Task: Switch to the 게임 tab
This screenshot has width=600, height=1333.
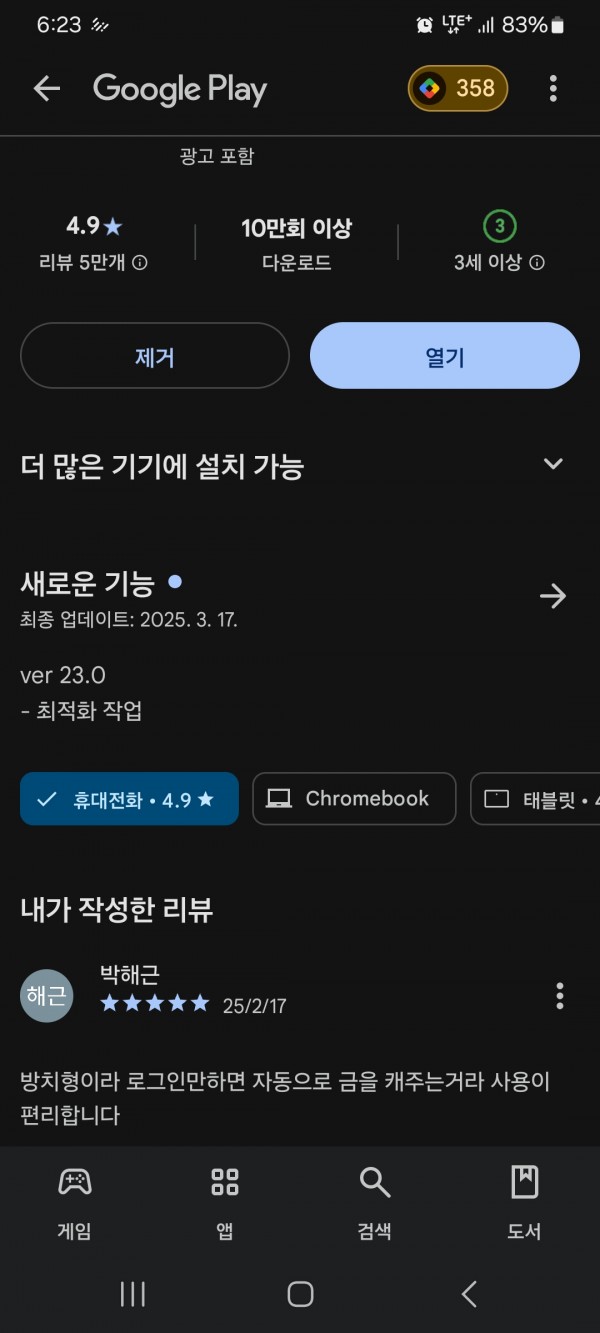Action: click(x=75, y=1203)
